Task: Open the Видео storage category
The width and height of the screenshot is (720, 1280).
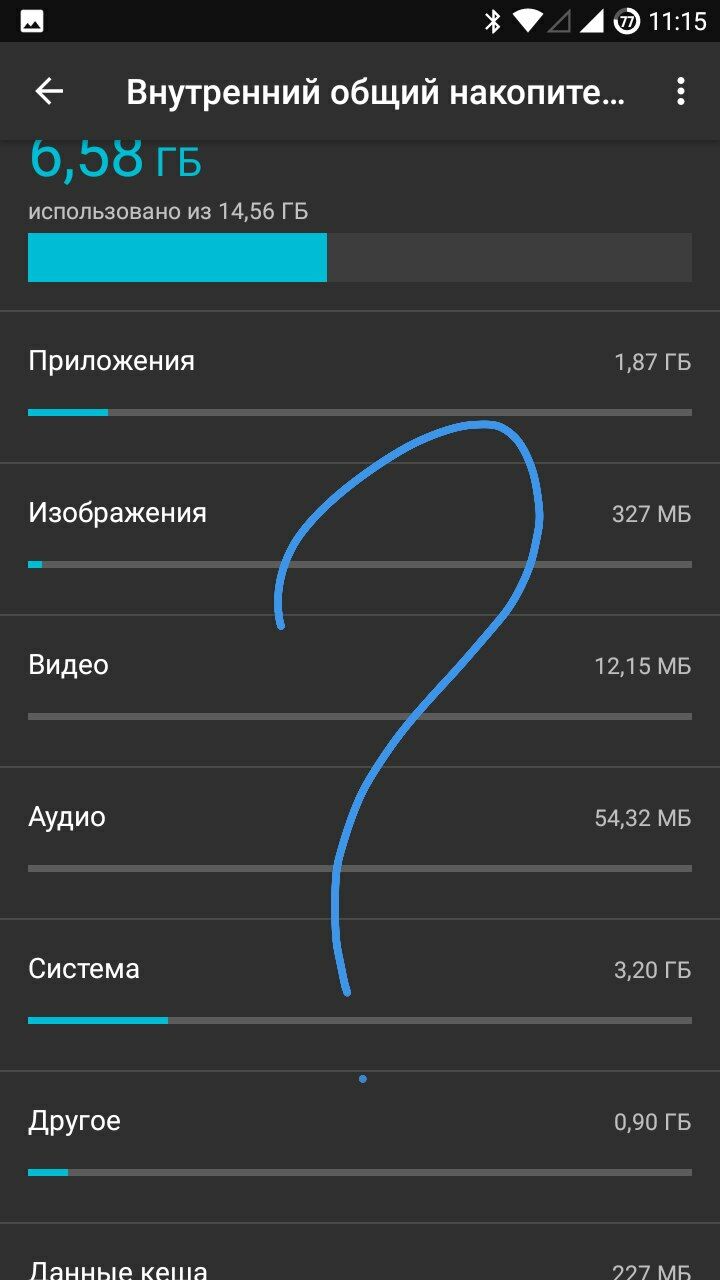Action: (359, 689)
